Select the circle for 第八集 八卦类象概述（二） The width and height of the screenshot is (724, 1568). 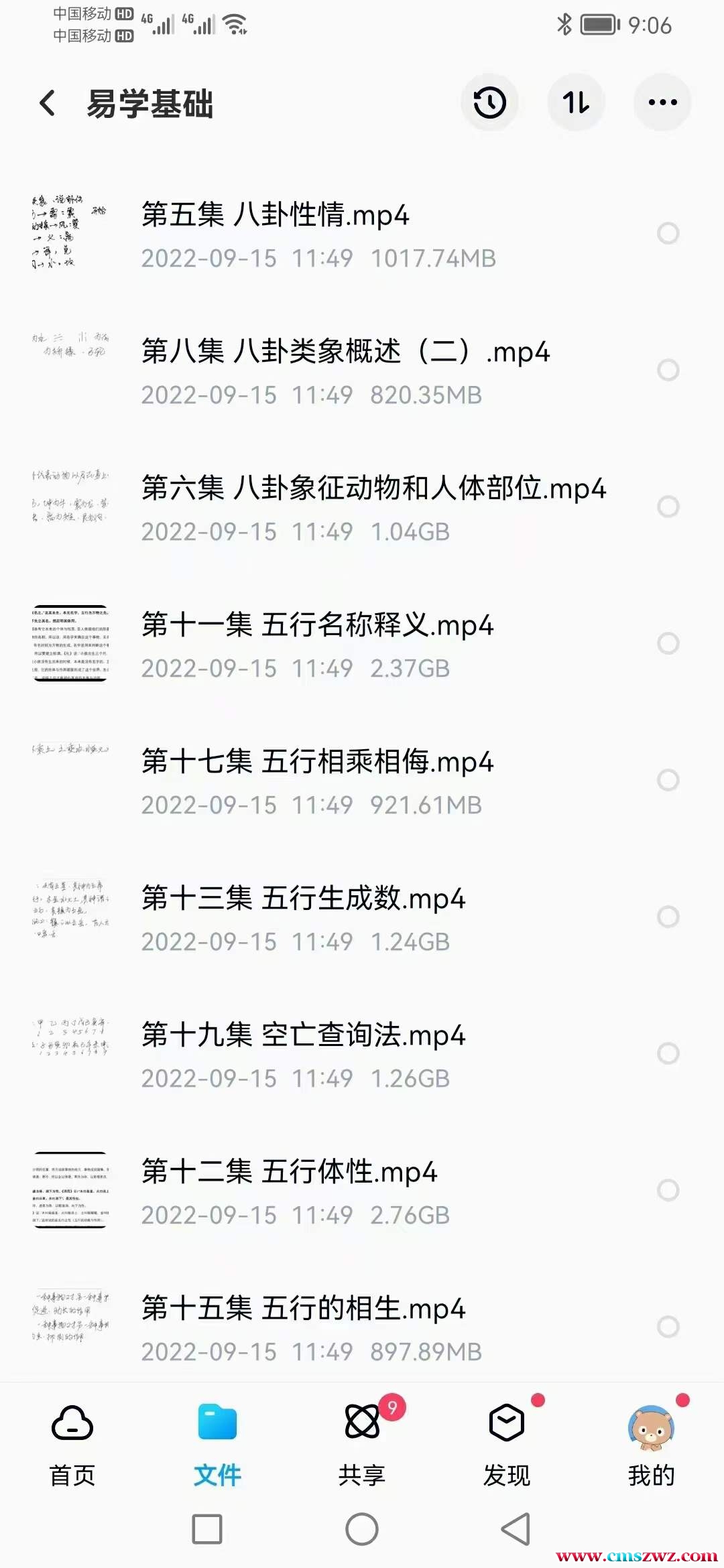(x=668, y=370)
